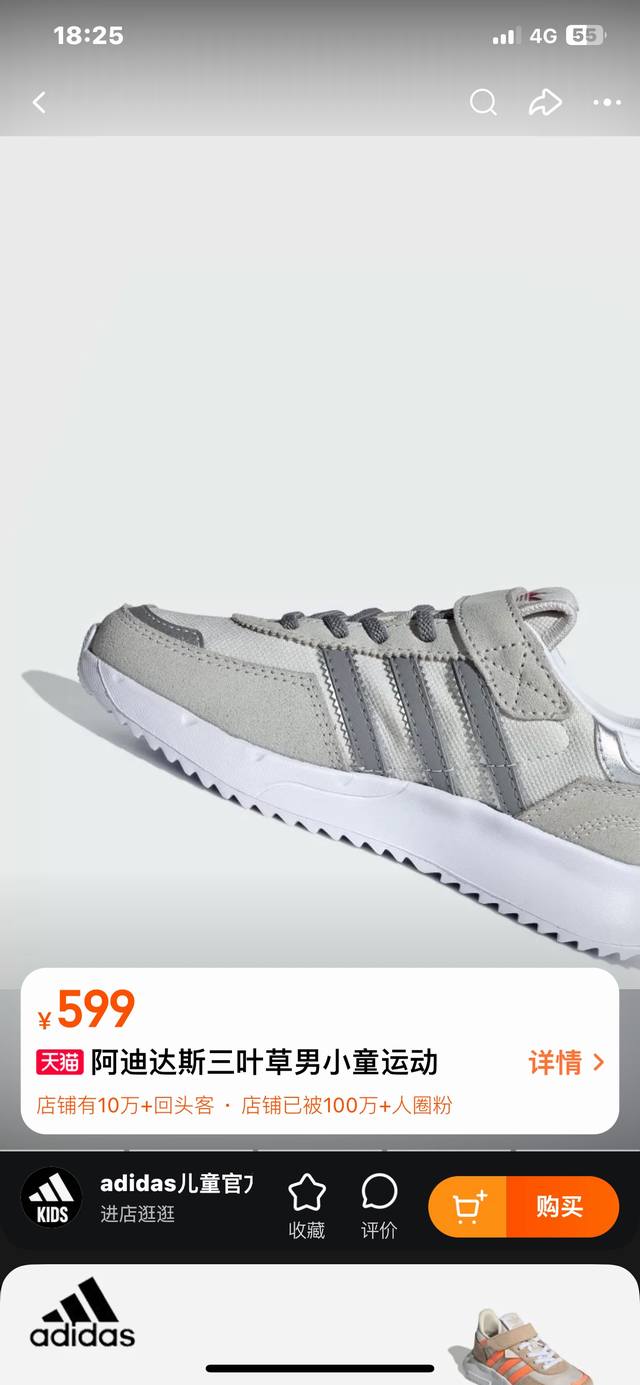Add the shoe to shopping cart
640x1385 pixels.
[468, 1207]
